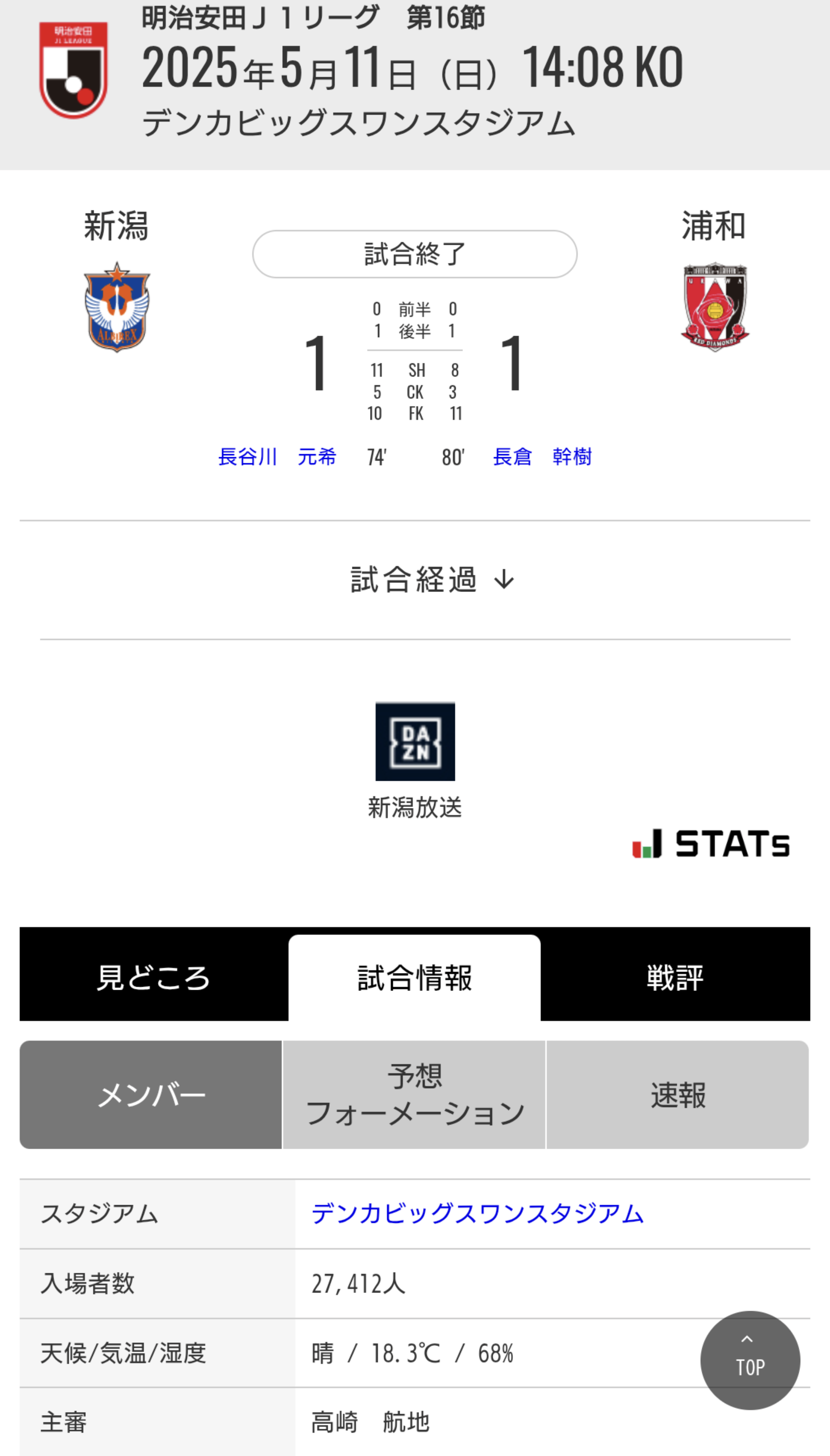Return to page top with TOP button
This screenshot has height=1456, width=830.
coord(750,1360)
